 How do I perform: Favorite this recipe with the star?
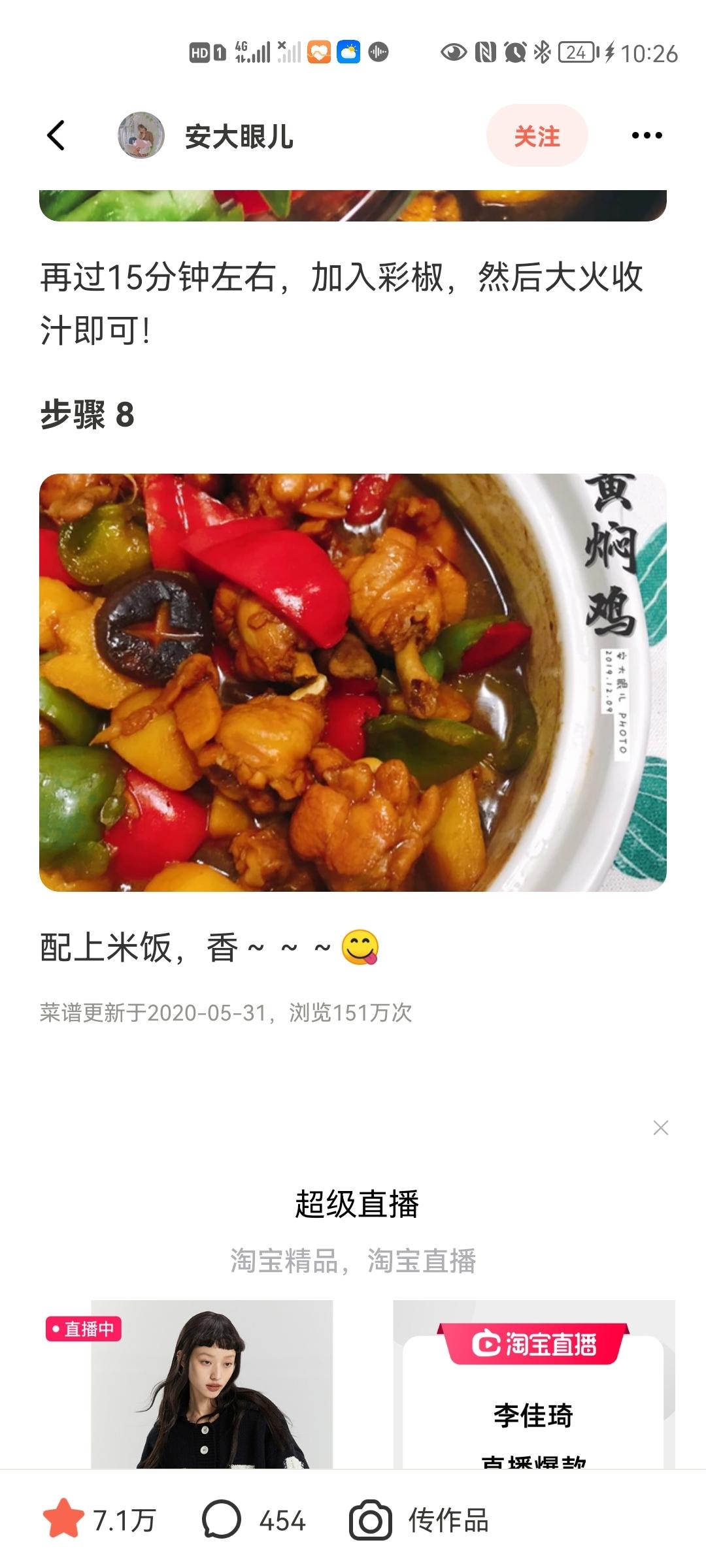pos(63,1520)
